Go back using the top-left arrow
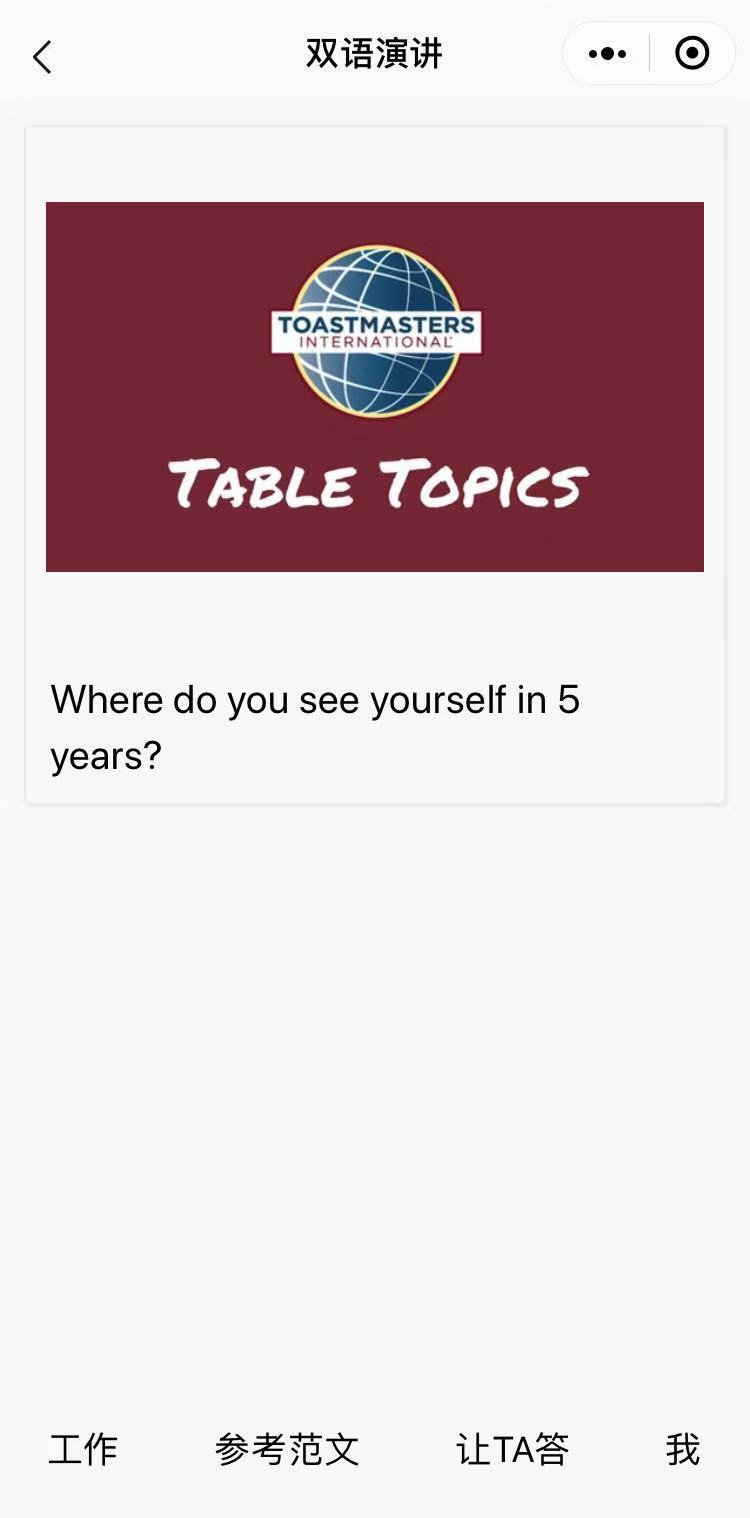Viewport: 750px width, 1518px height. (42, 57)
